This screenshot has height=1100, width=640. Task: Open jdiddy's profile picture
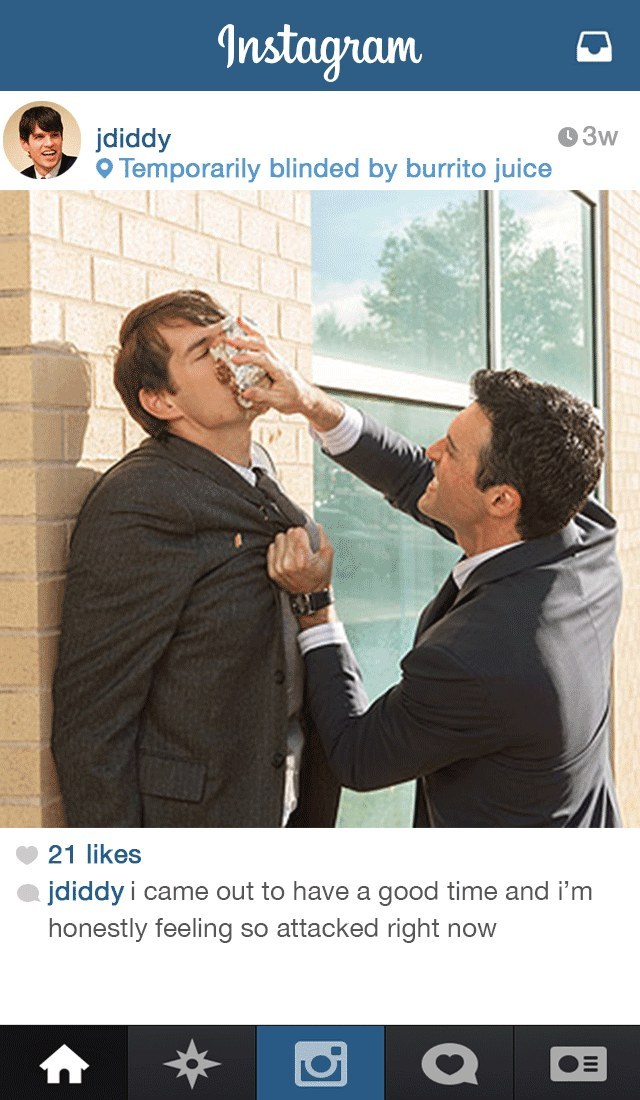point(41,140)
